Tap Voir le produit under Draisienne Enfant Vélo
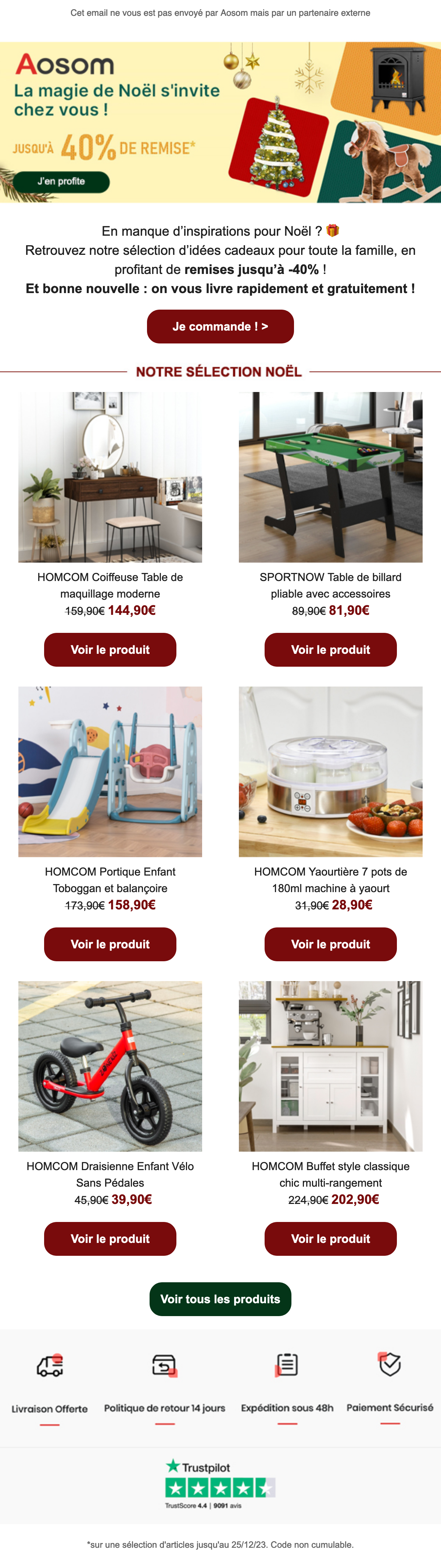The image size is (441, 1568). pyautogui.click(x=110, y=1239)
